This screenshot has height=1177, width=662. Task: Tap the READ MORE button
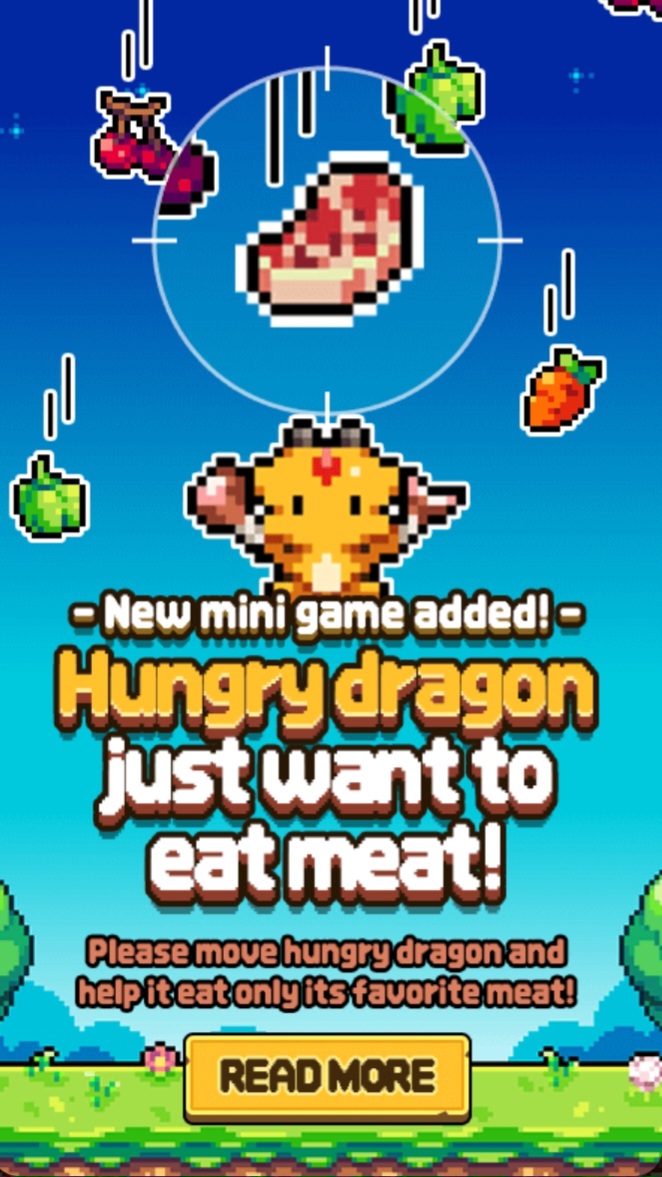pos(327,1076)
